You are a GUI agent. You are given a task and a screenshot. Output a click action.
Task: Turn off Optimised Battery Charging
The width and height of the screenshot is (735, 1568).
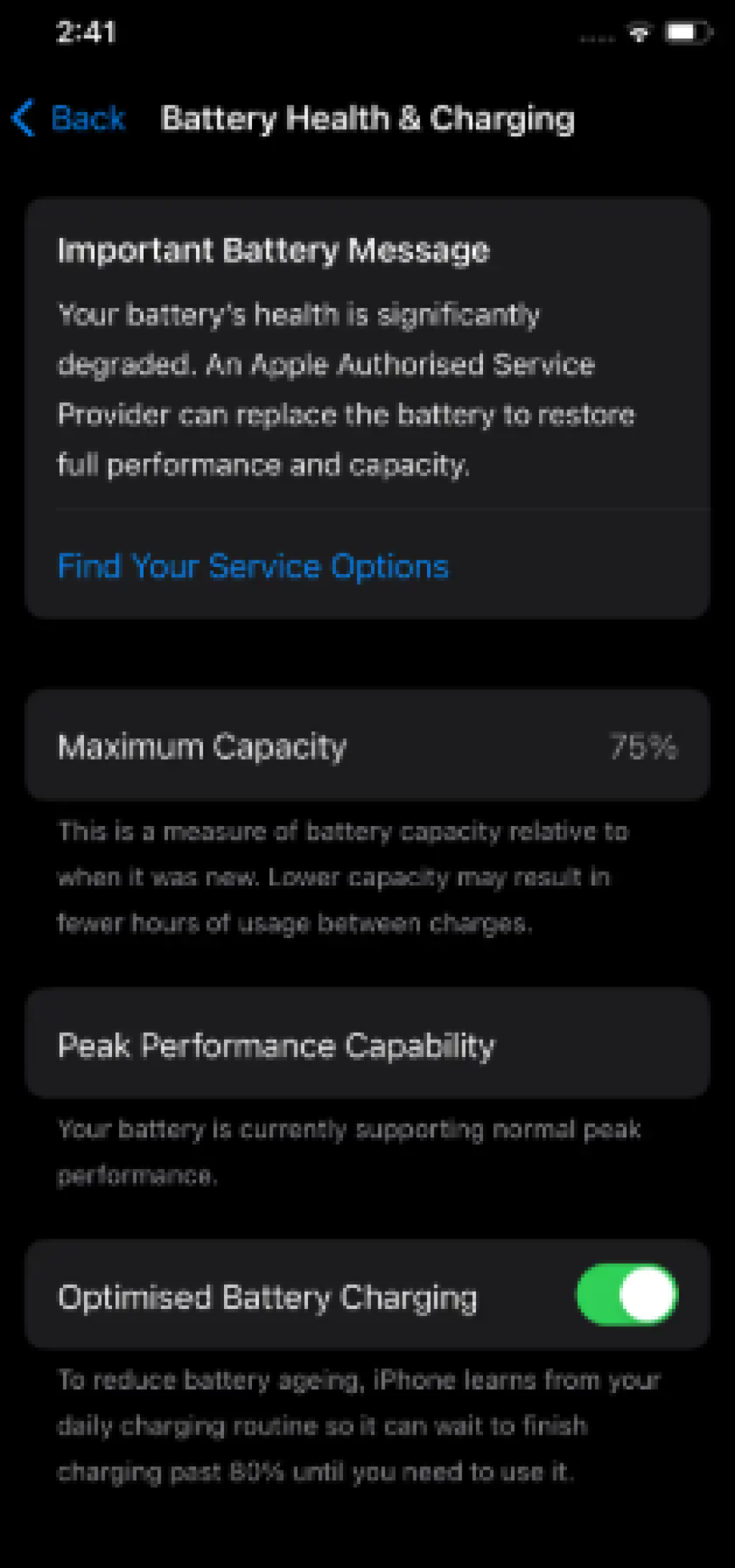[627, 1295]
